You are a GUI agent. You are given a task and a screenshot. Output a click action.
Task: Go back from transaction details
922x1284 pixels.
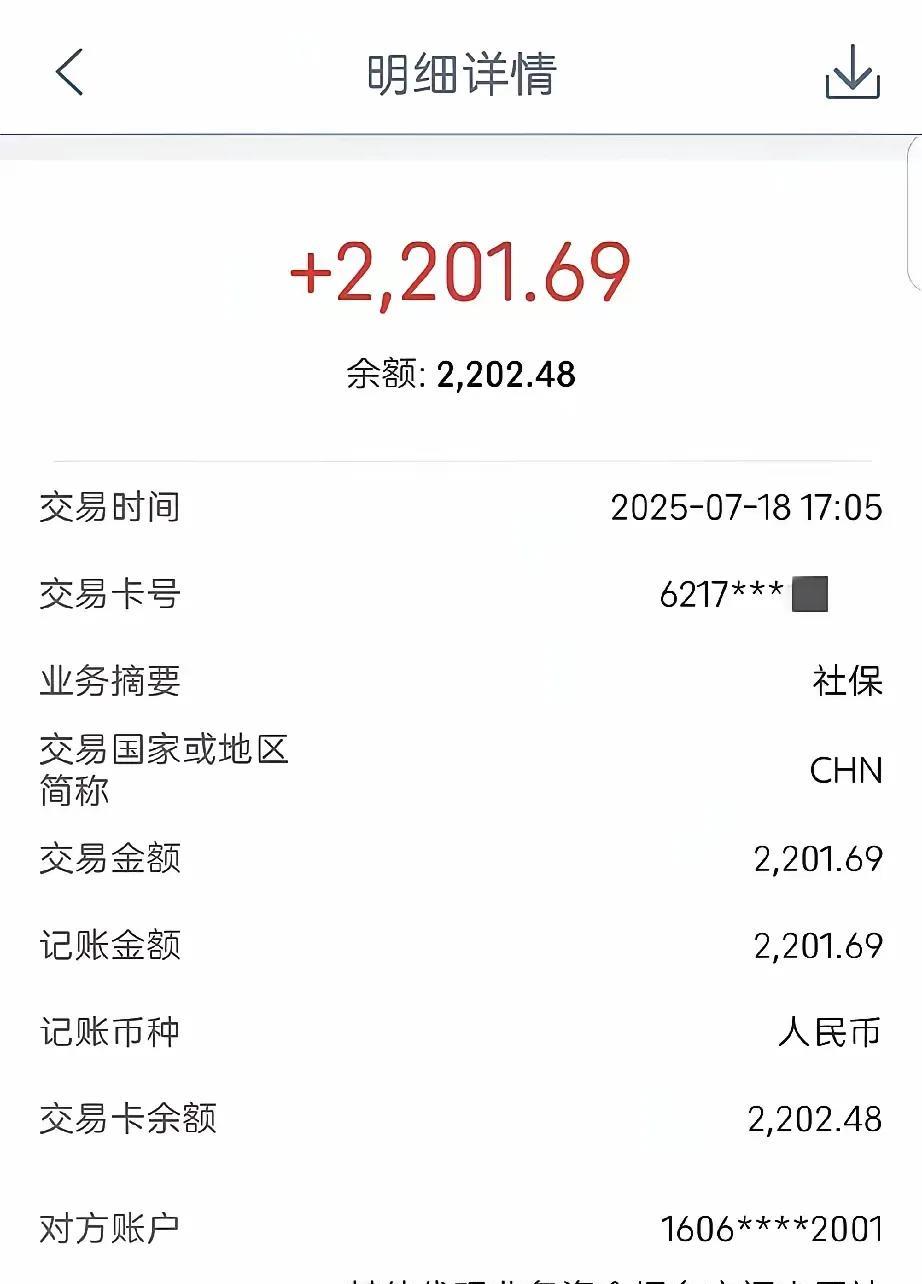69,73
